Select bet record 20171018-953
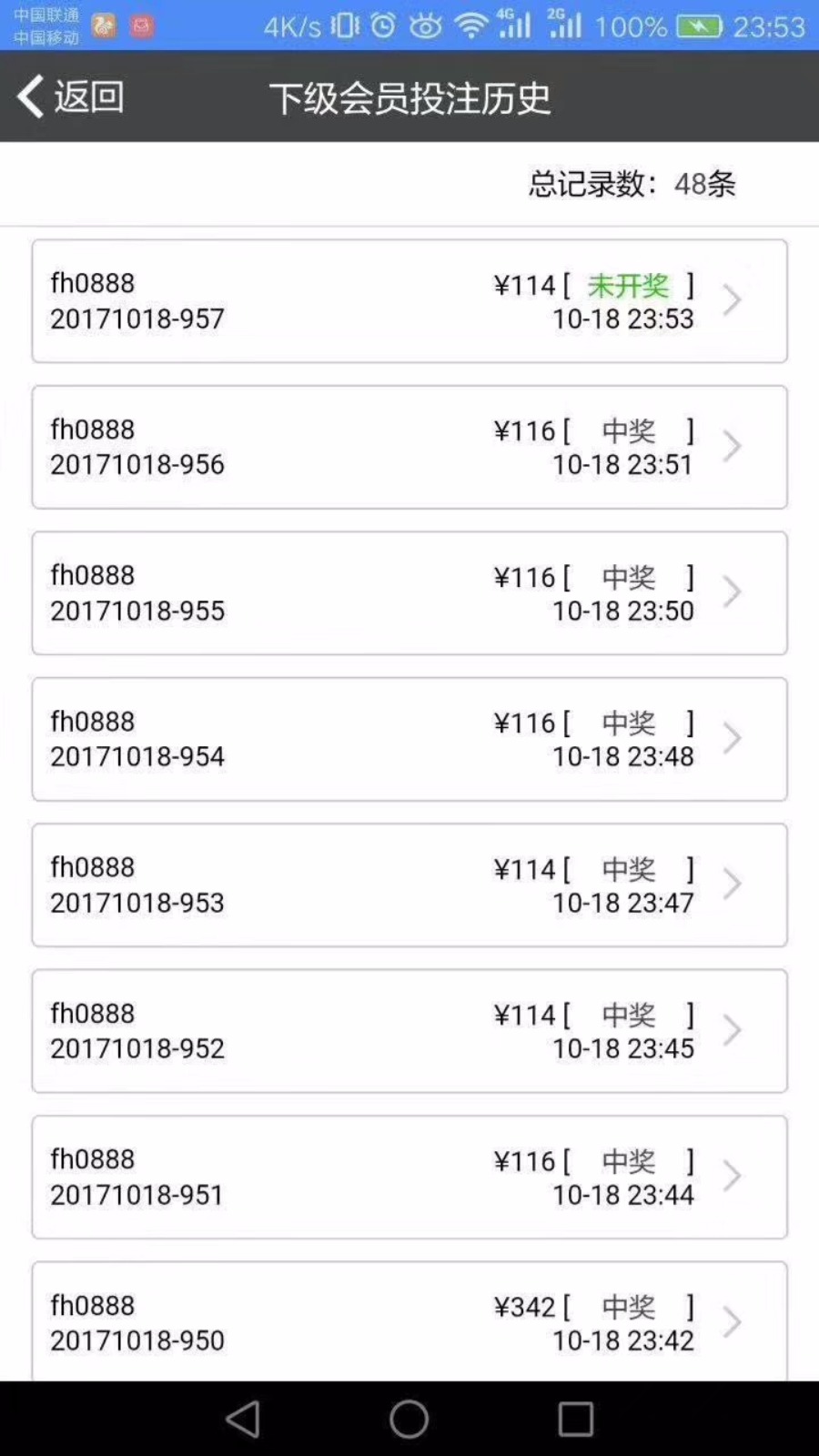Viewport: 819px width, 1456px height. (409, 885)
